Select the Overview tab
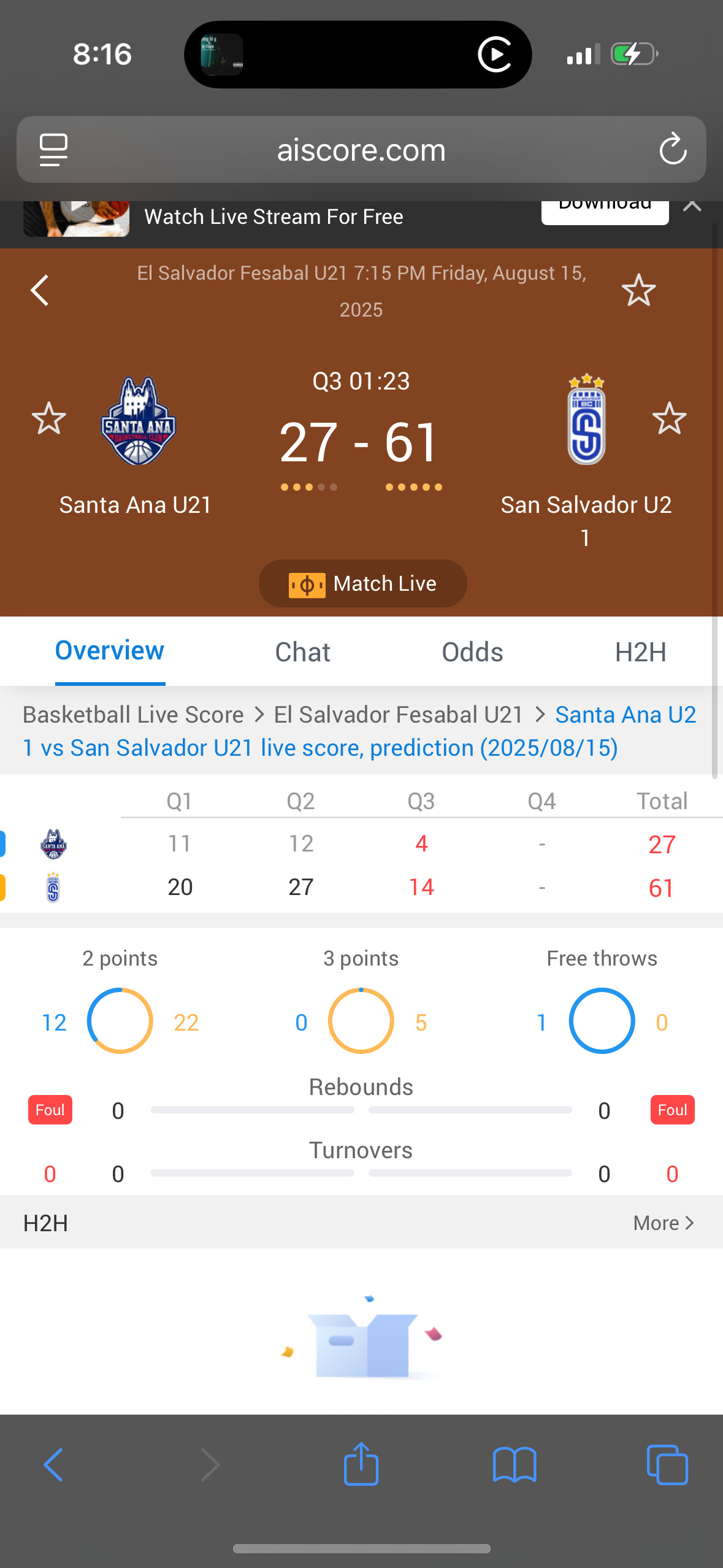The image size is (723, 1568). 110,651
